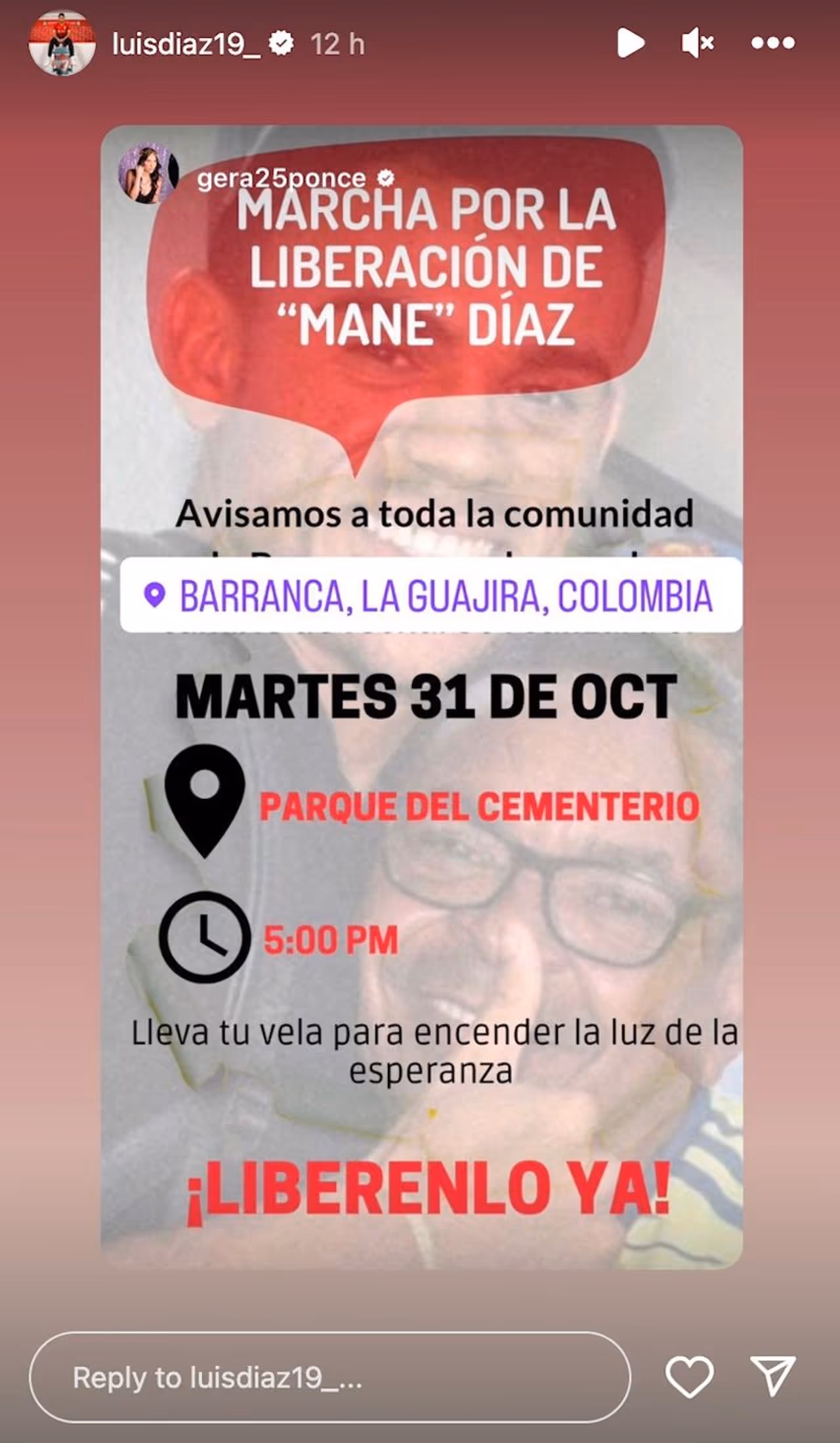The image size is (840, 1443).
Task: Resume story playback with play icon
Action: 630,43
